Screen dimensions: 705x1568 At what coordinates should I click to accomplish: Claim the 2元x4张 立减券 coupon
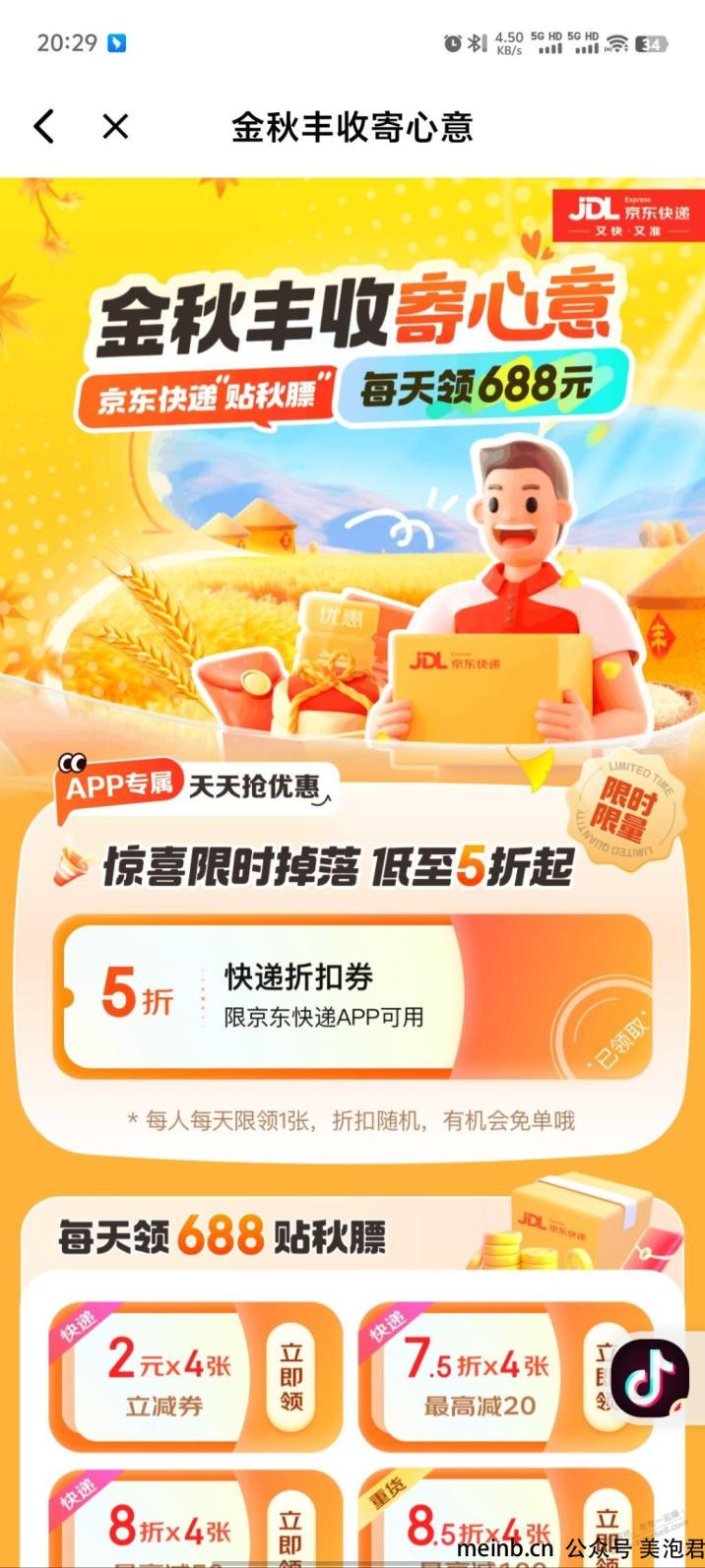(x=291, y=1377)
